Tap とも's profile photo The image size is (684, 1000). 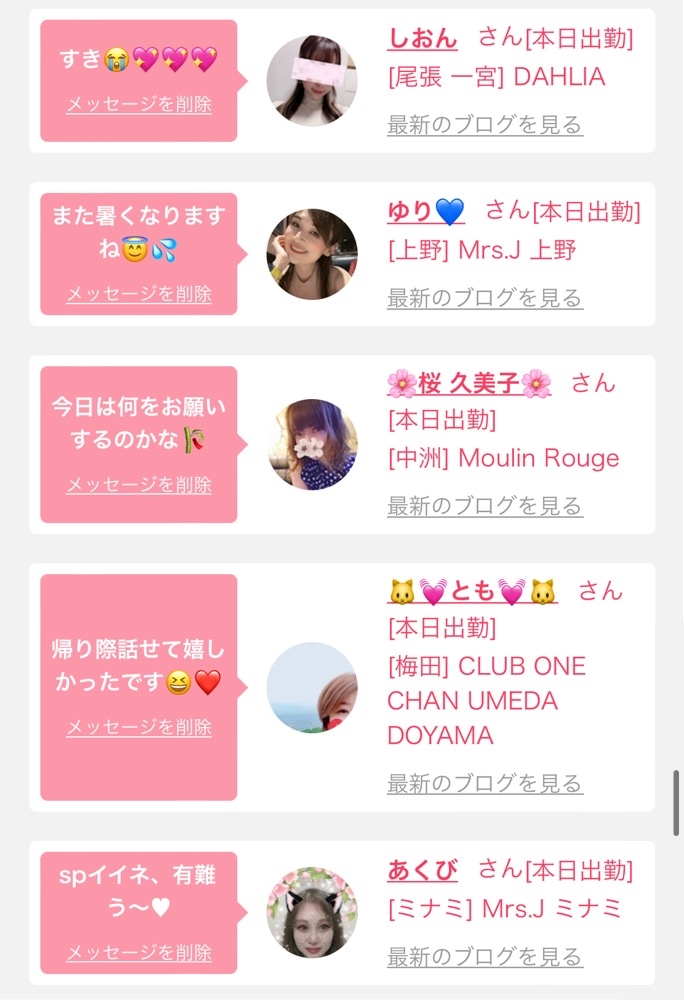312,688
